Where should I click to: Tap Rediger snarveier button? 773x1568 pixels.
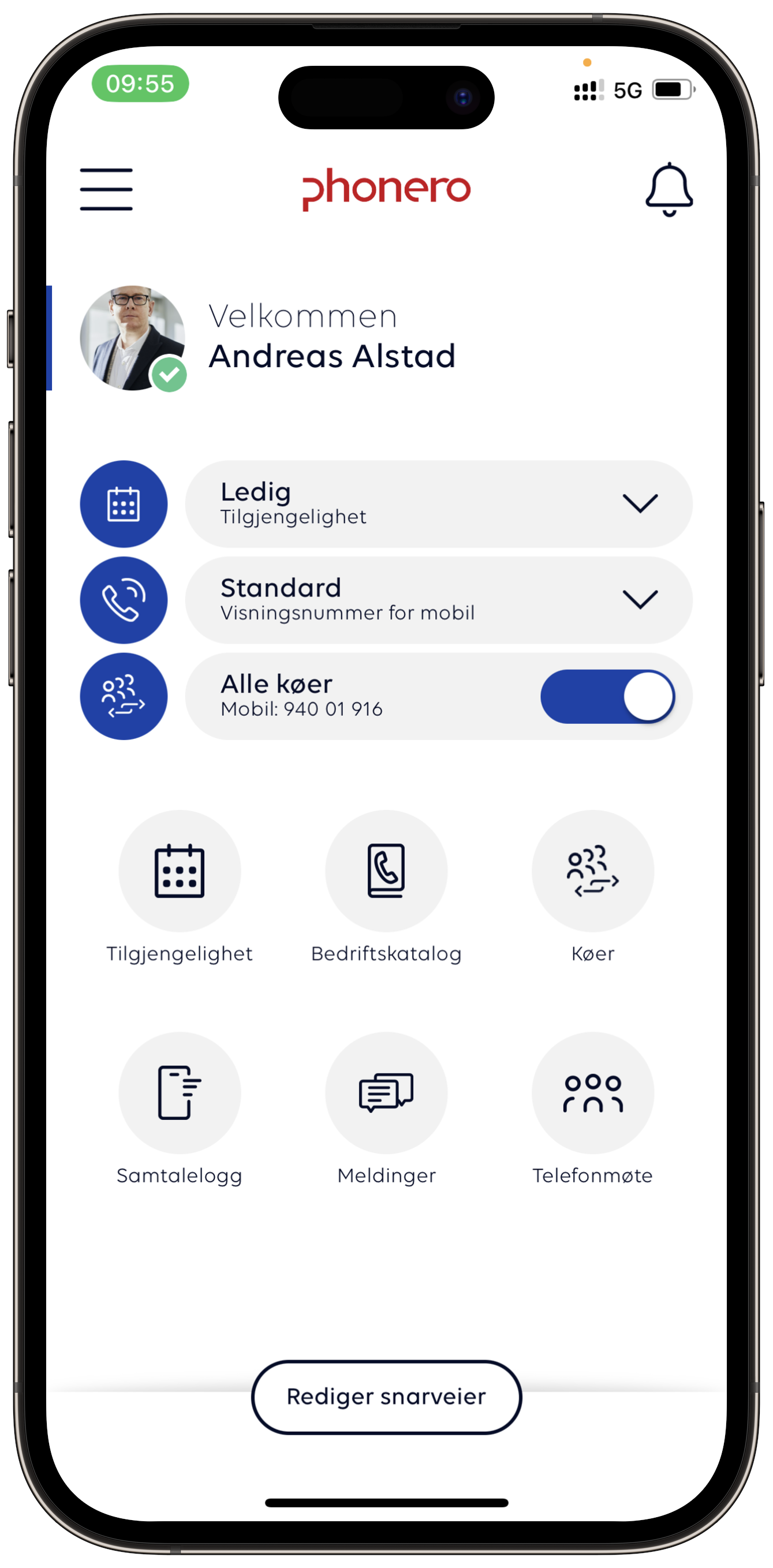(x=386, y=1396)
